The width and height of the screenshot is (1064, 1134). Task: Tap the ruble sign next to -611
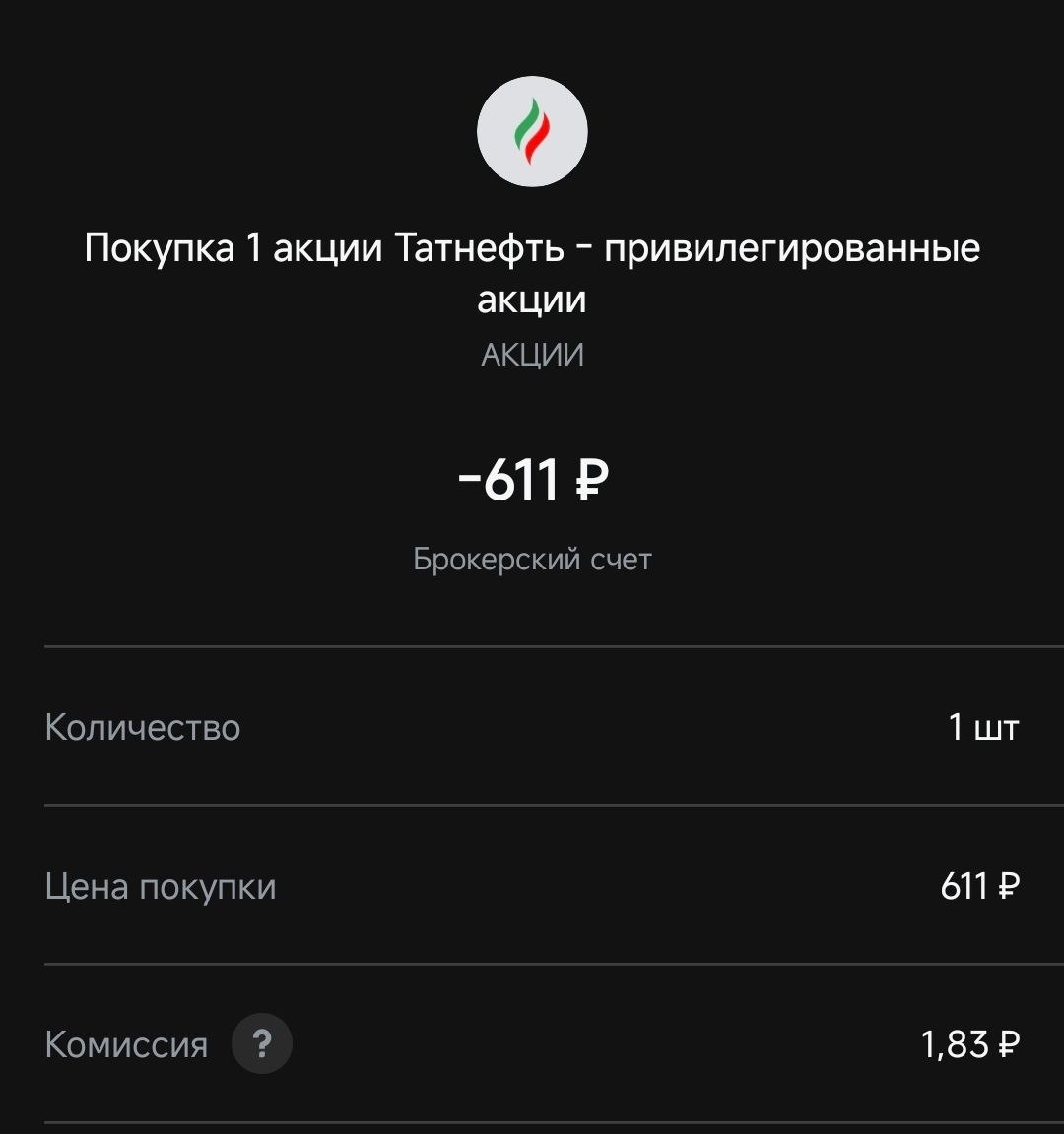click(x=592, y=482)
